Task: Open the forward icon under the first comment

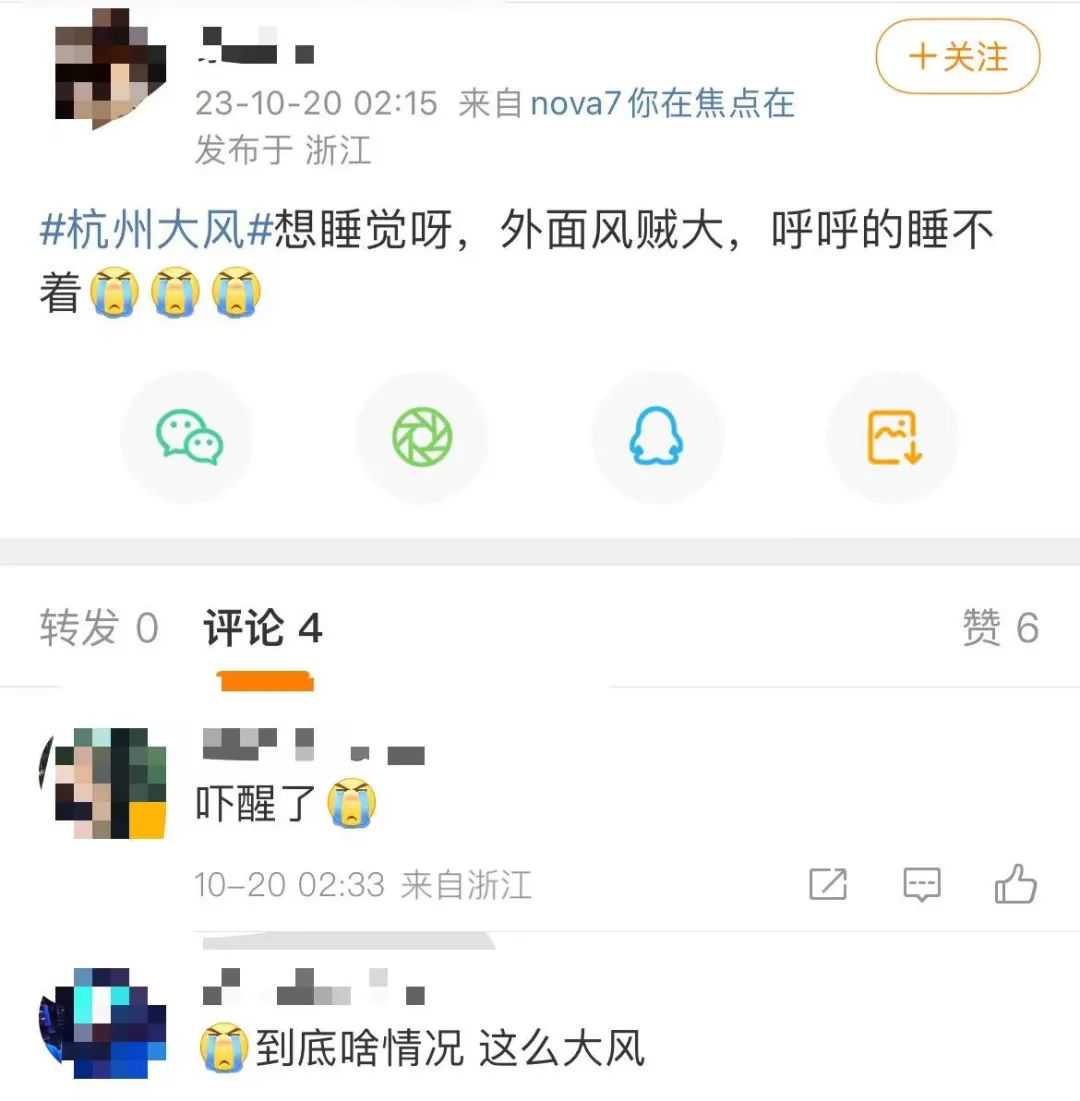Action: point(826,884)
